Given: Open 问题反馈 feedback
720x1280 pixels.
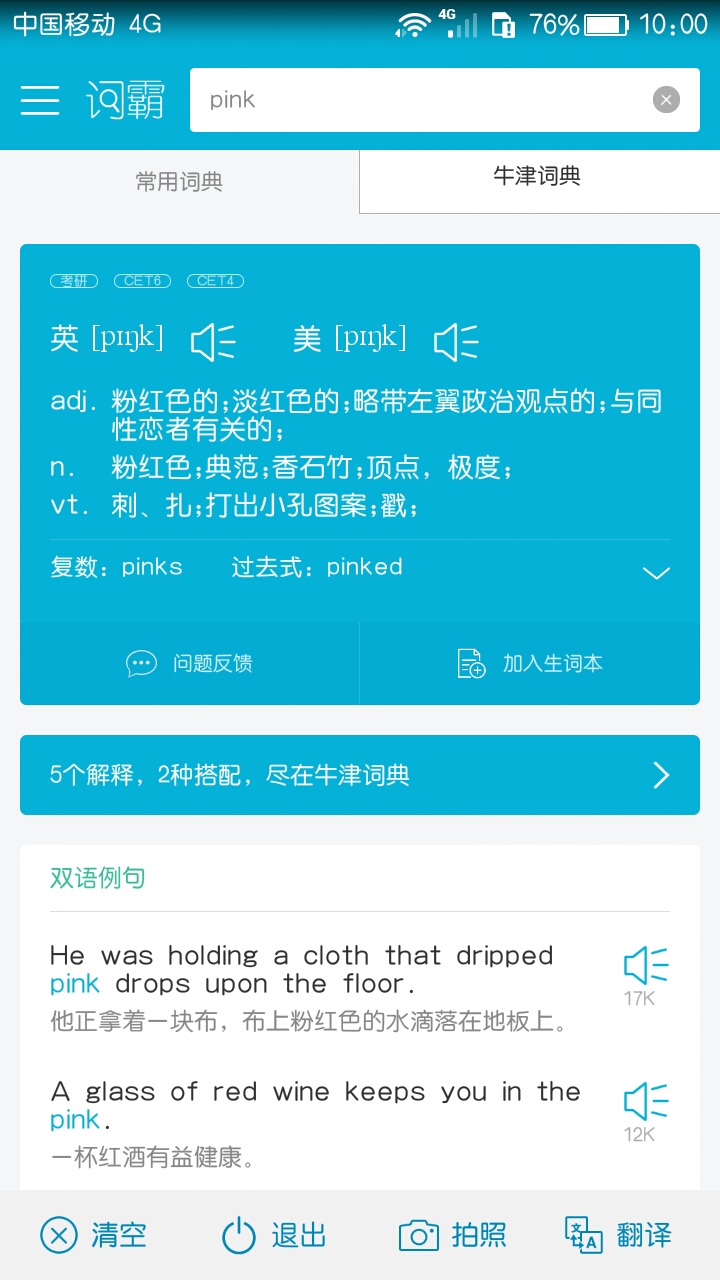Looking at the screenshot, I should click(190, 663).
